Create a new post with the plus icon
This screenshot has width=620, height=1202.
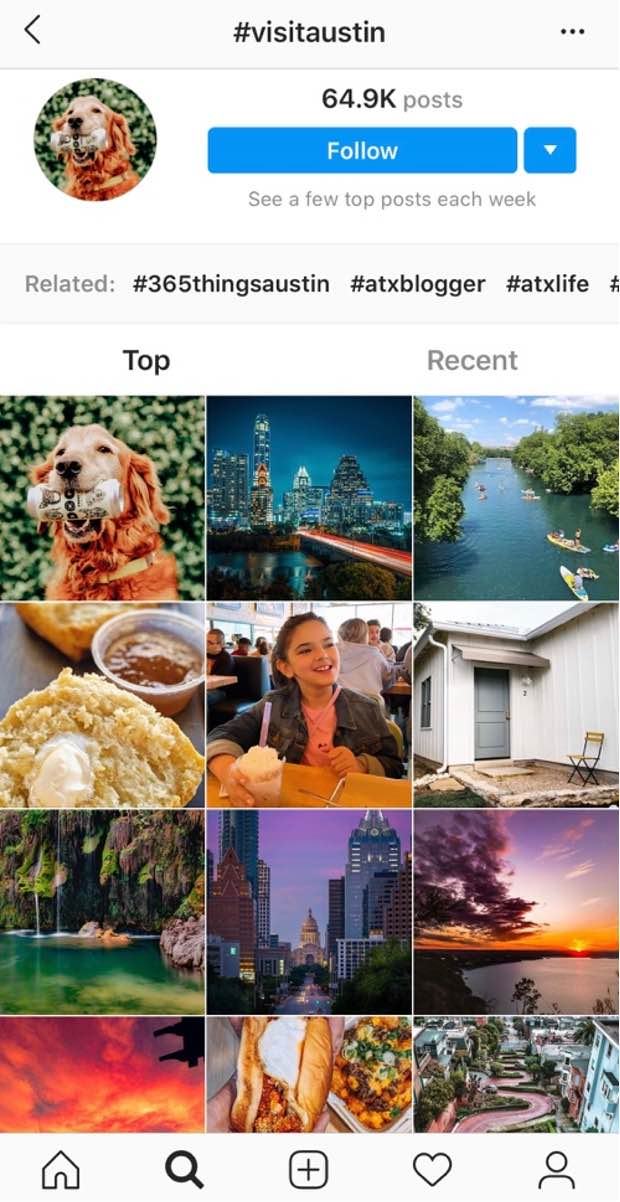309,1168
